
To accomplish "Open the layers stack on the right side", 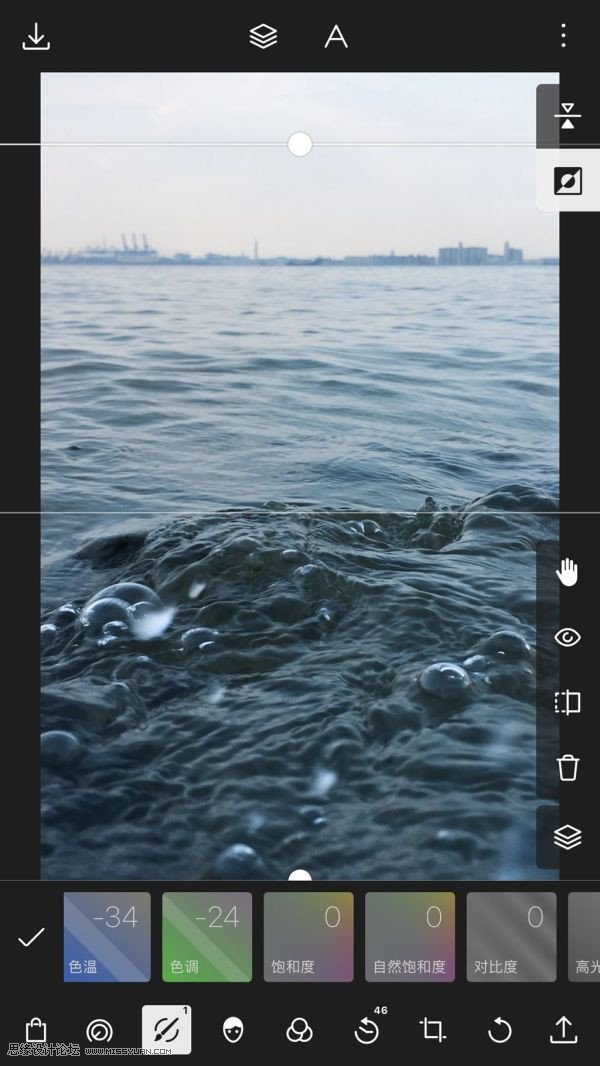I will click(568, 837).
